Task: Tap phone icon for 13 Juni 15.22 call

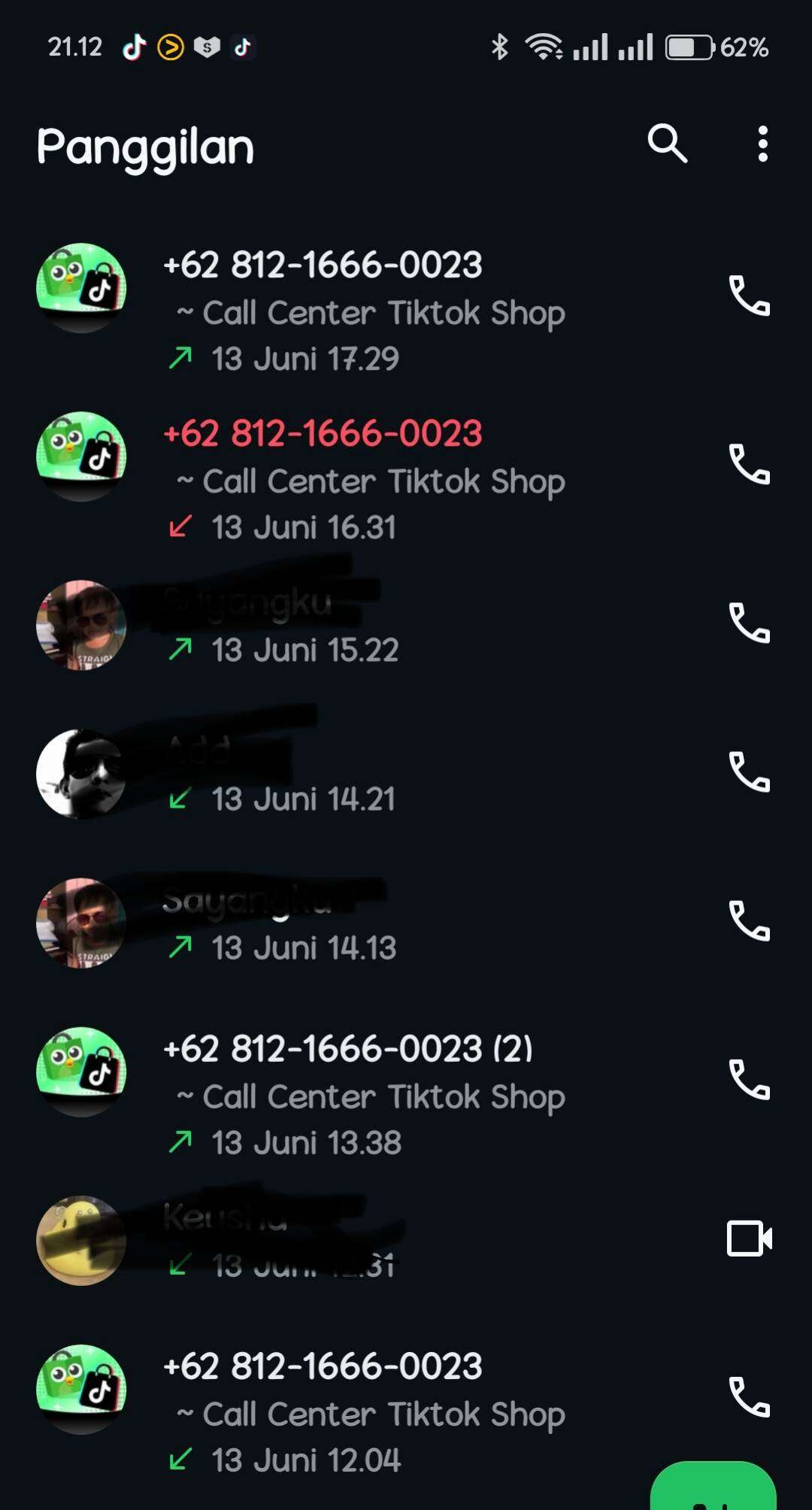Action: 750,623
